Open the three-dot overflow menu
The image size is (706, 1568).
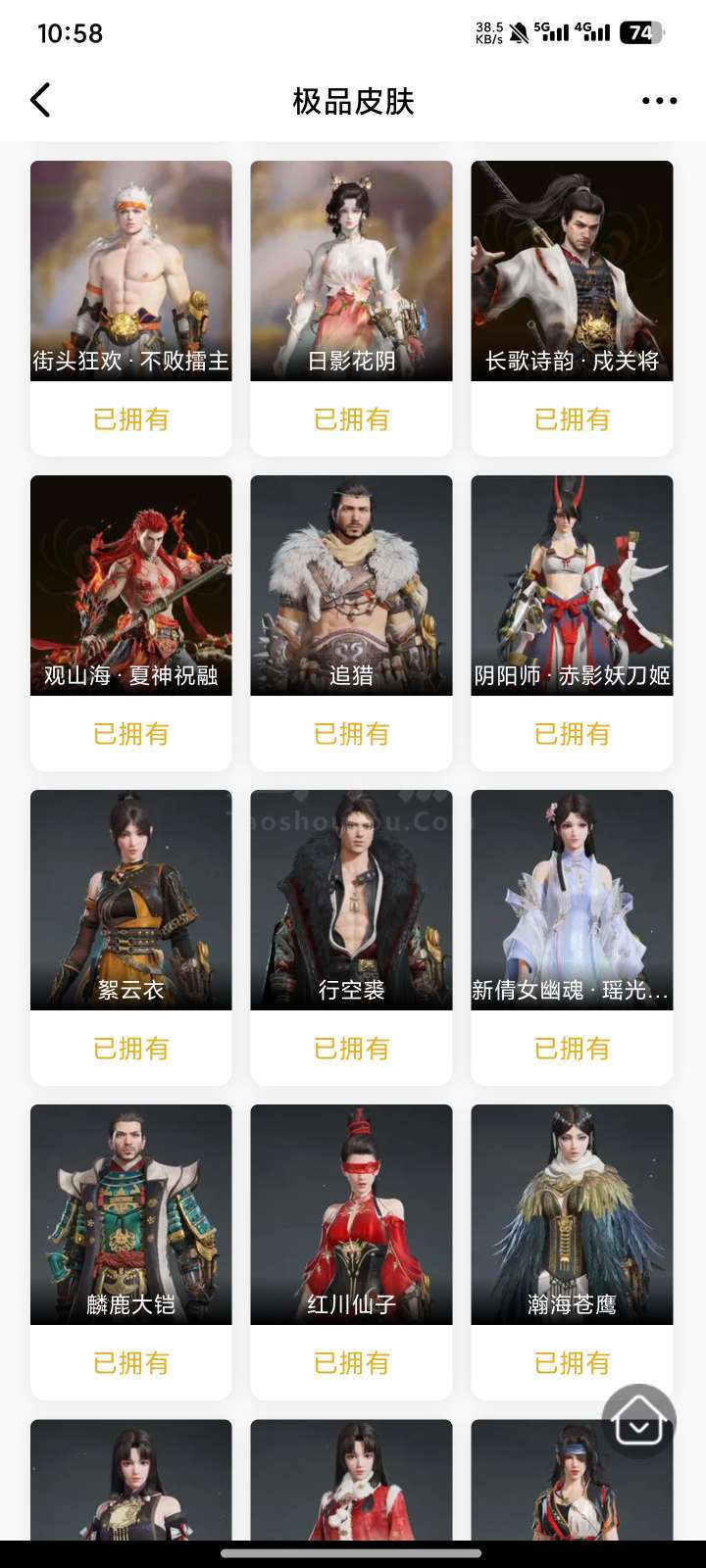(x=659, y=101)
